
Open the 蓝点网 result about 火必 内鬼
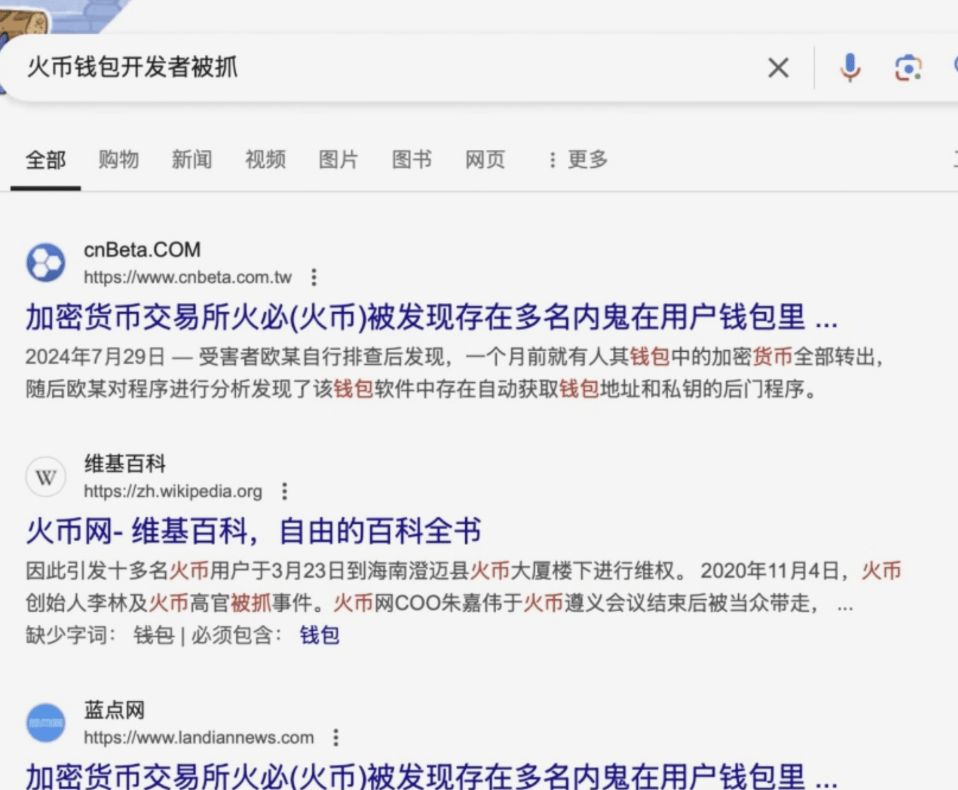coord(431,775)
